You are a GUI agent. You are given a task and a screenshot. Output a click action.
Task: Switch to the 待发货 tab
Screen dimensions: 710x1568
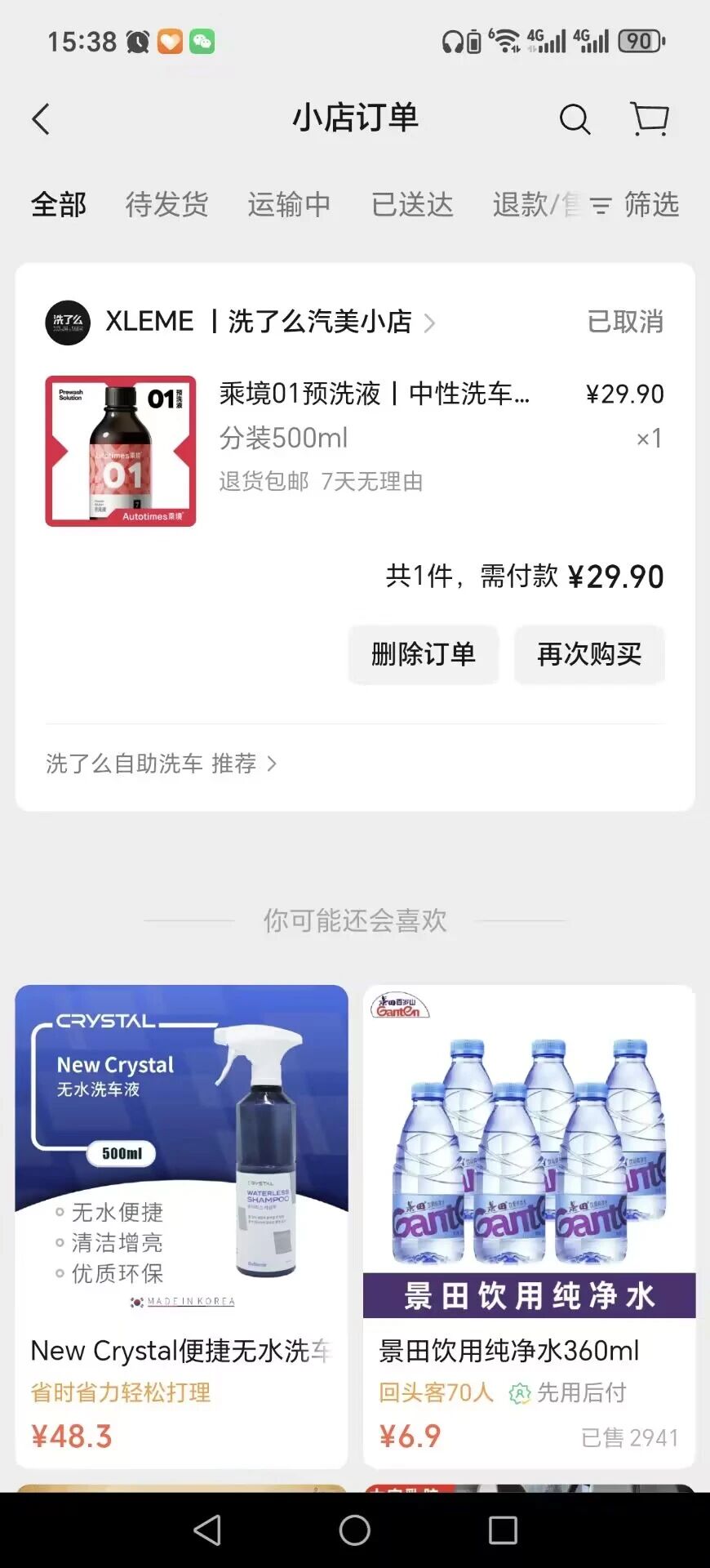(x=166, y=204)
